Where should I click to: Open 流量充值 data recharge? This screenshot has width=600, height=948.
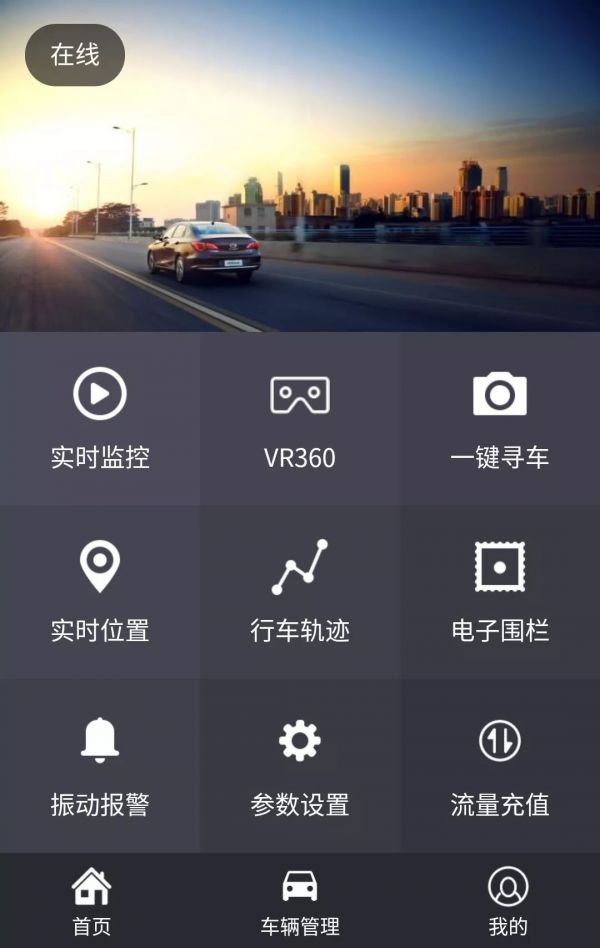[x=500, y=765]
